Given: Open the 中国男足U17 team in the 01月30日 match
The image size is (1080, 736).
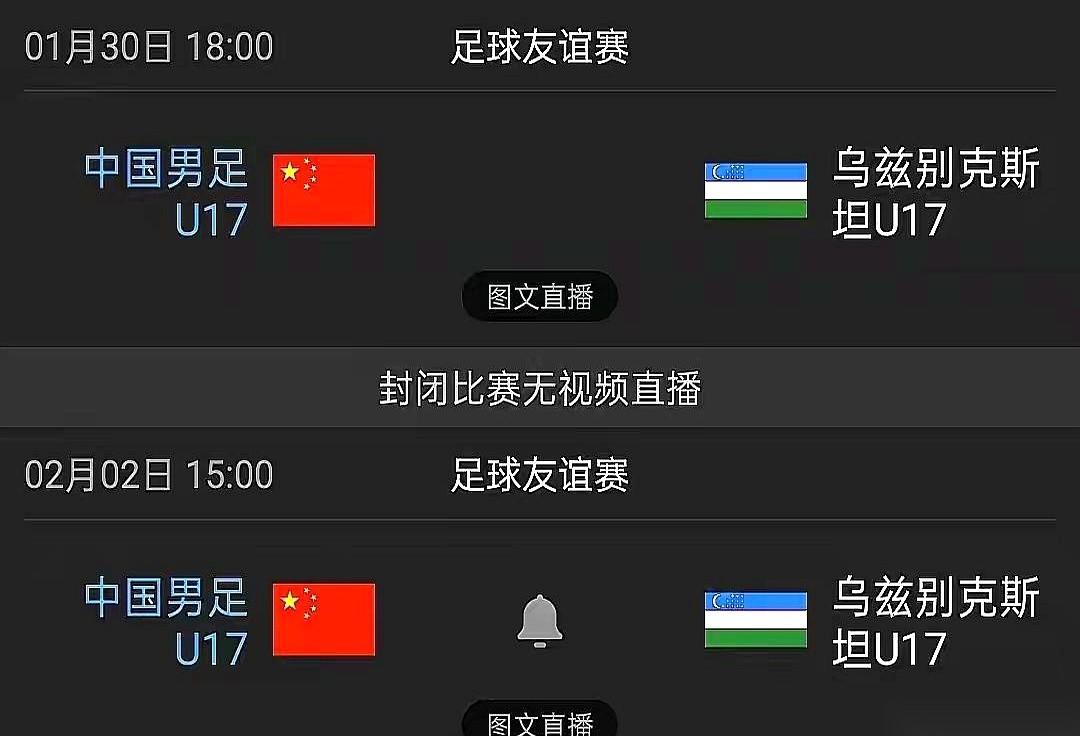Looking at the screenshot, I should point(166,192).
